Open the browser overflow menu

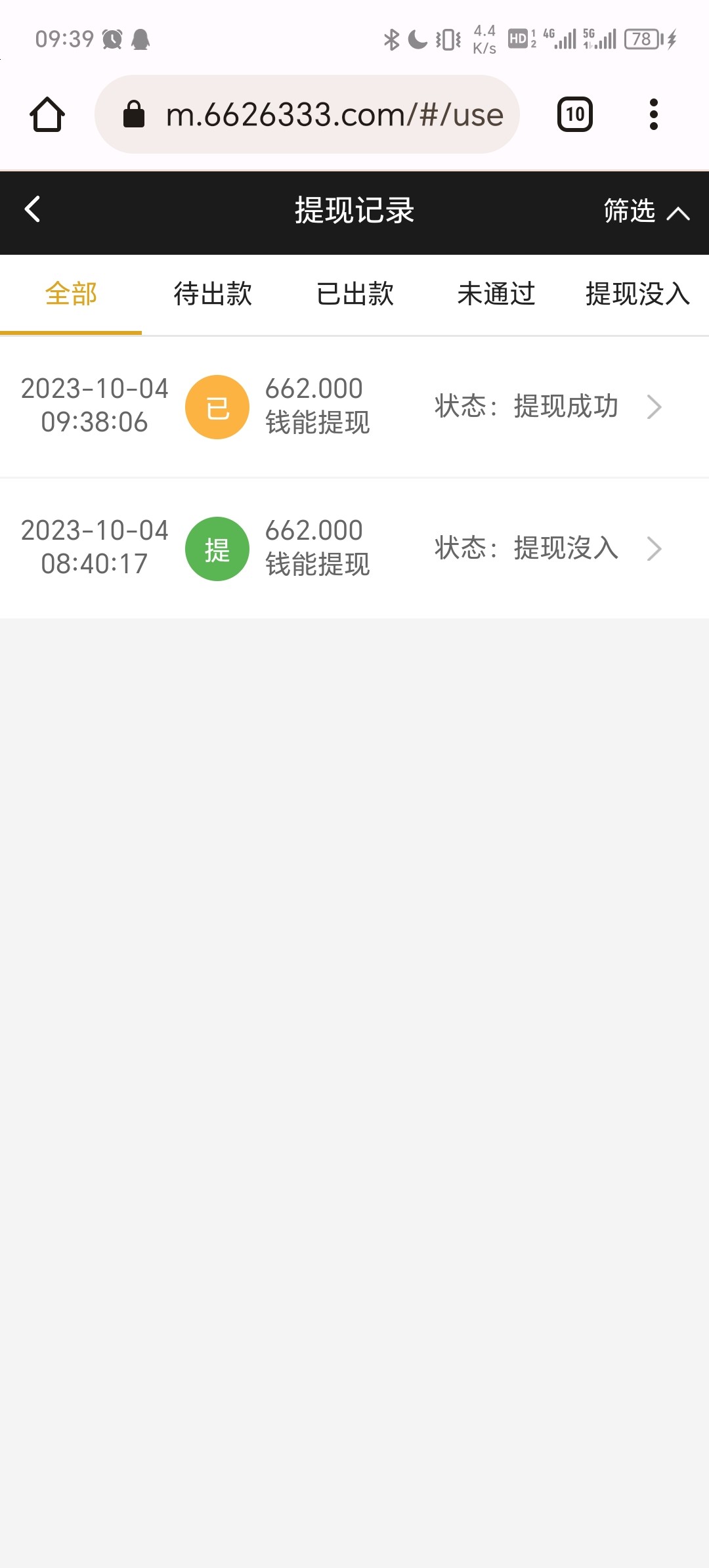click(653, 115)
